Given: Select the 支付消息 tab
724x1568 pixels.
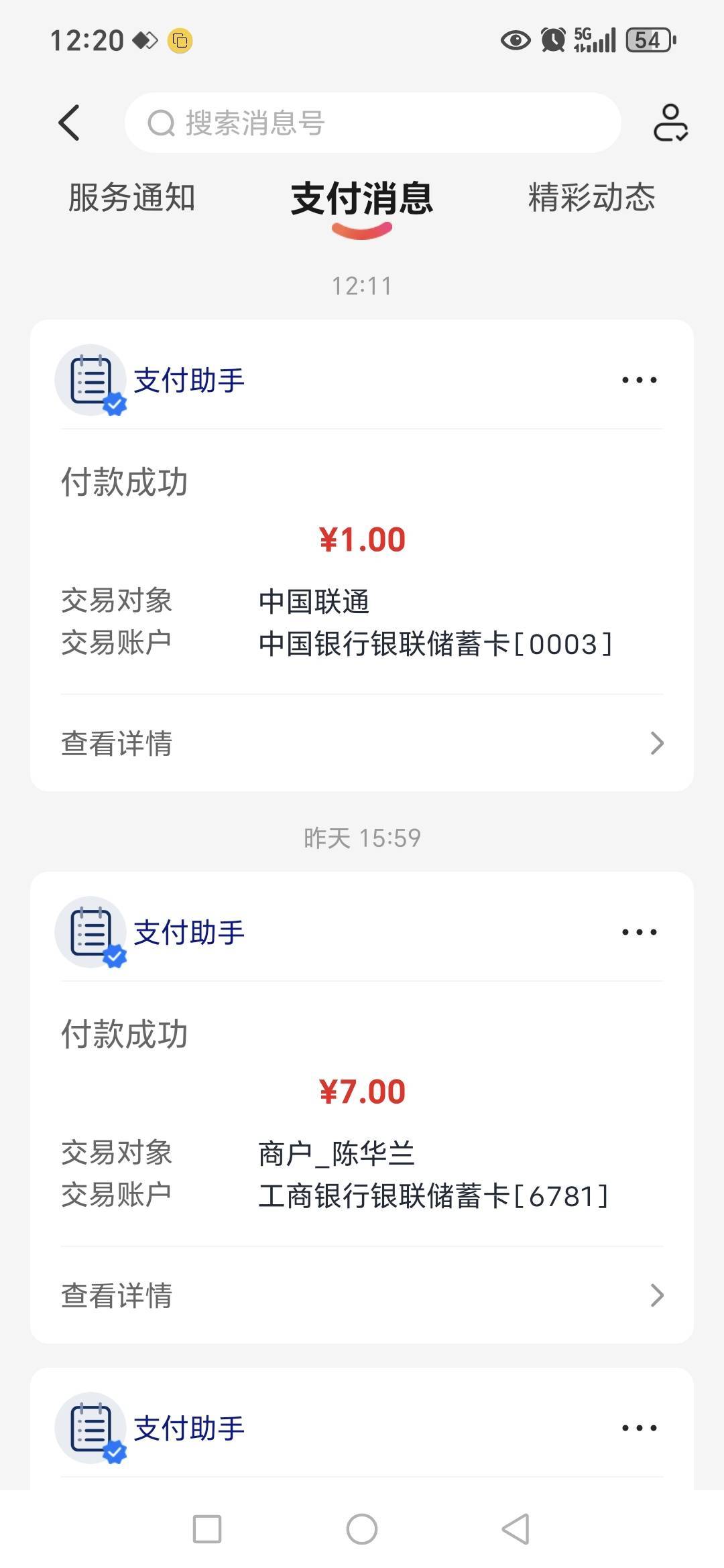Looking at the screenshot, I should [362, 199].
